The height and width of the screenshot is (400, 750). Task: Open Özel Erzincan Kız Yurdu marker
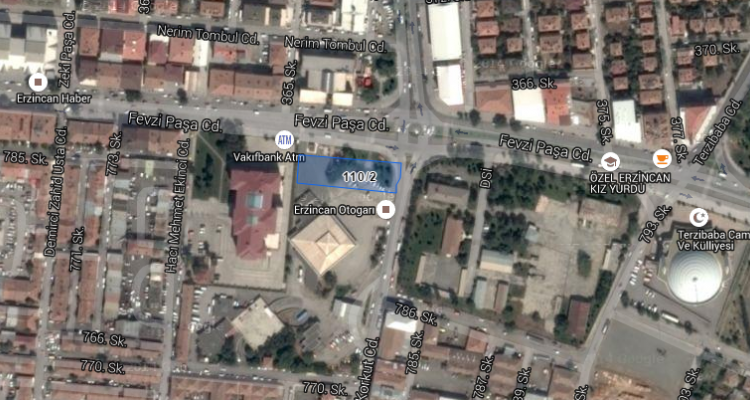pos(610,161)
